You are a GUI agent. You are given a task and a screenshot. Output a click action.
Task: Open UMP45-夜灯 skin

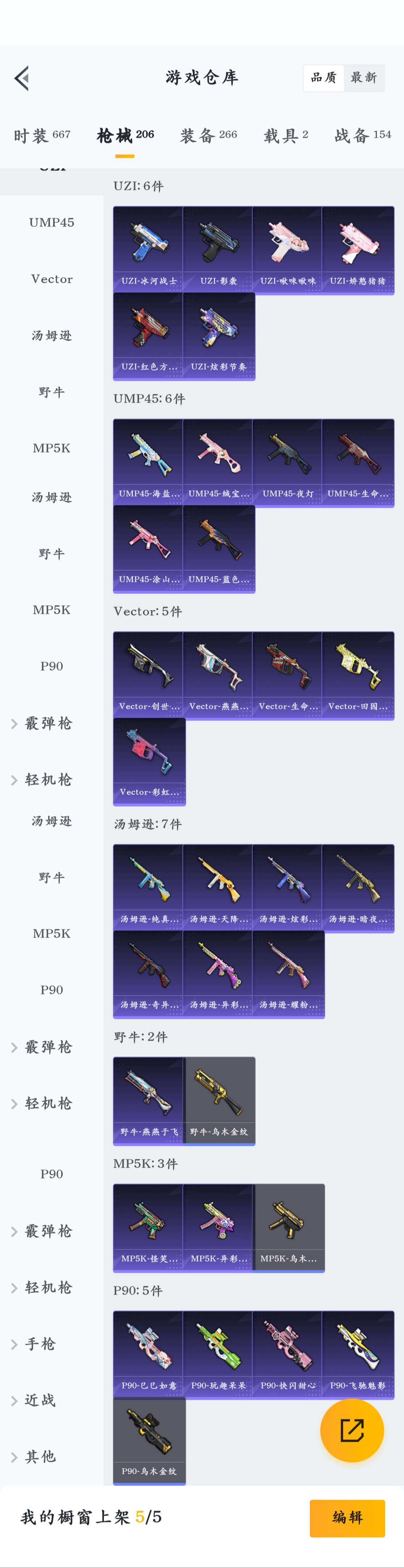287,462
